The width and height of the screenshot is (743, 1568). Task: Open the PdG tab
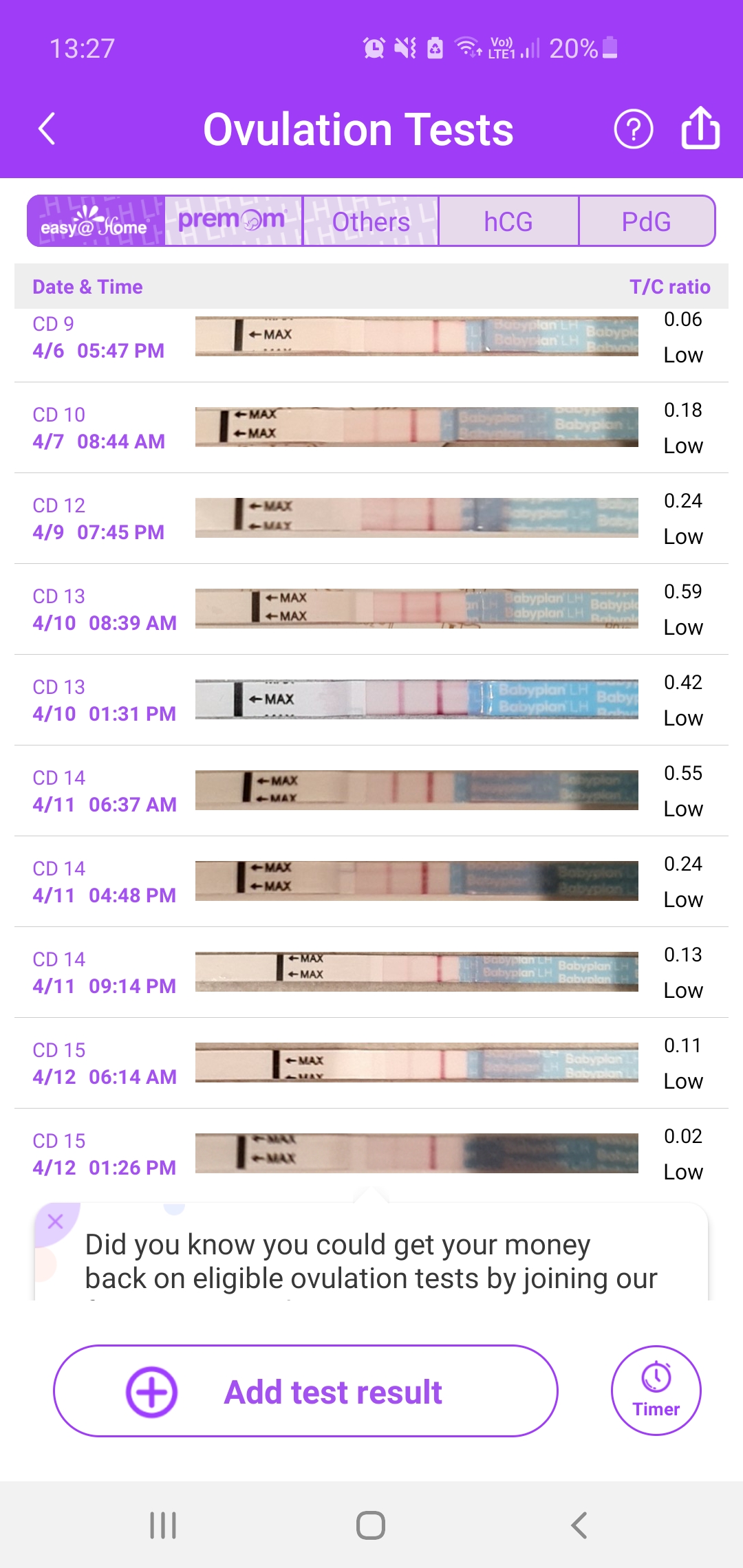tap(646, 221)
